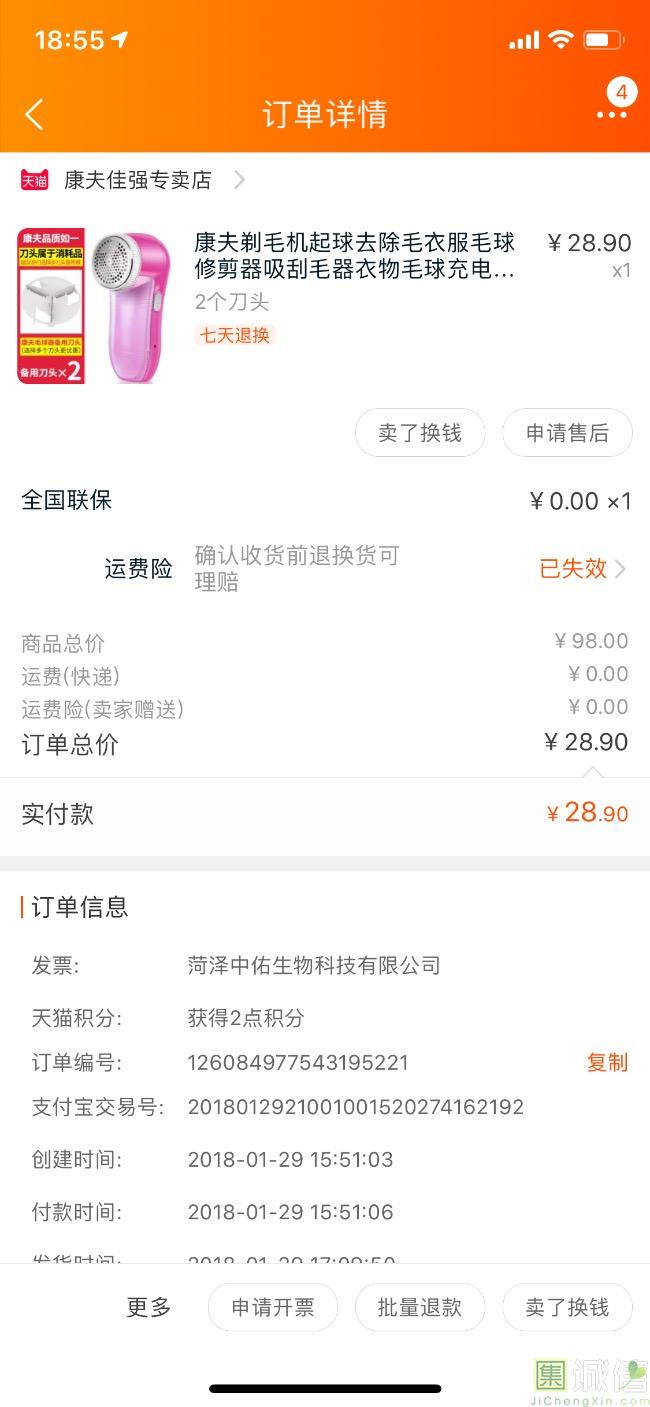This screenshot has width=650, height=1407.
Task: Tap 更多 in the bottom bar
Action: pyautogui.click(x=149, y=1307)
